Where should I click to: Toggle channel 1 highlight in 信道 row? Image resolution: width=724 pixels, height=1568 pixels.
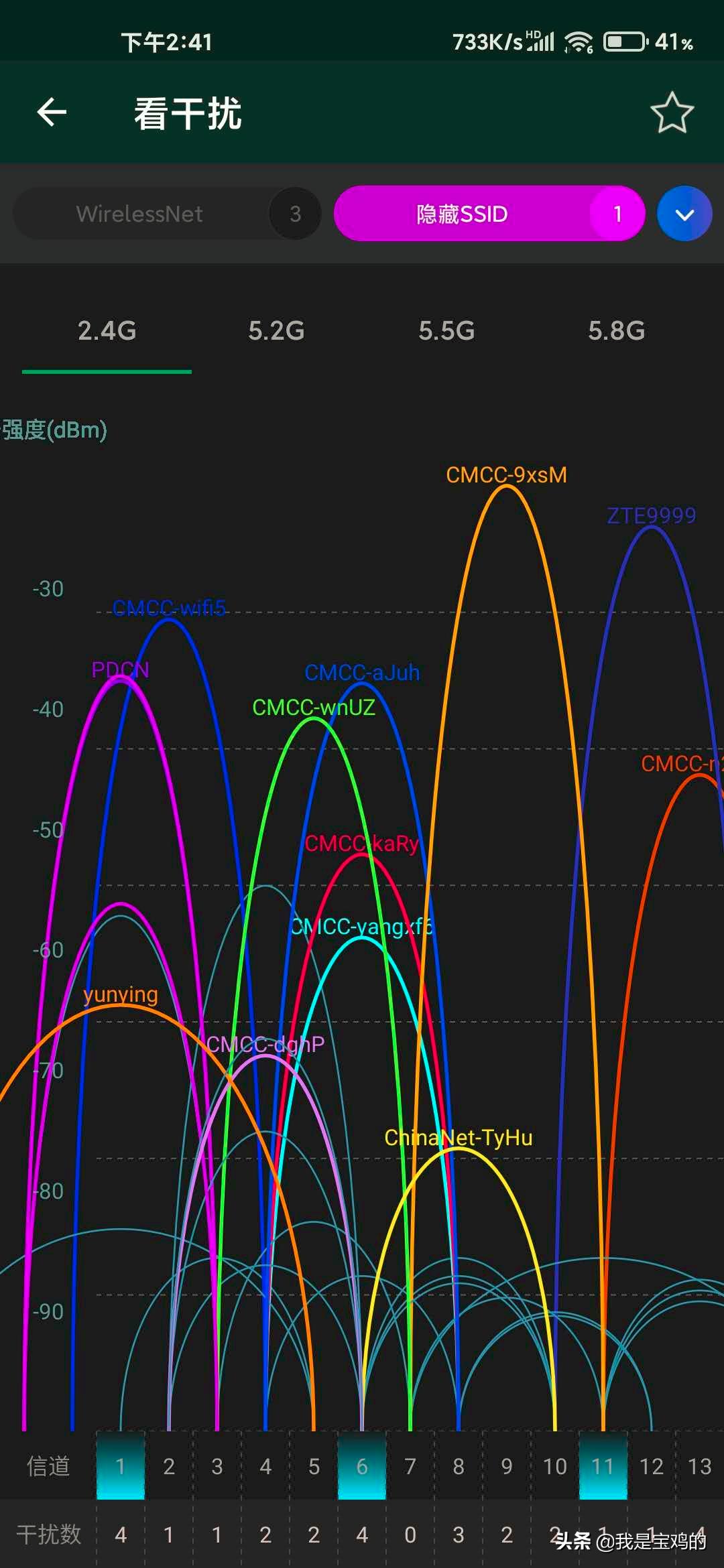pyautogui.click(x=121, y=1465)
